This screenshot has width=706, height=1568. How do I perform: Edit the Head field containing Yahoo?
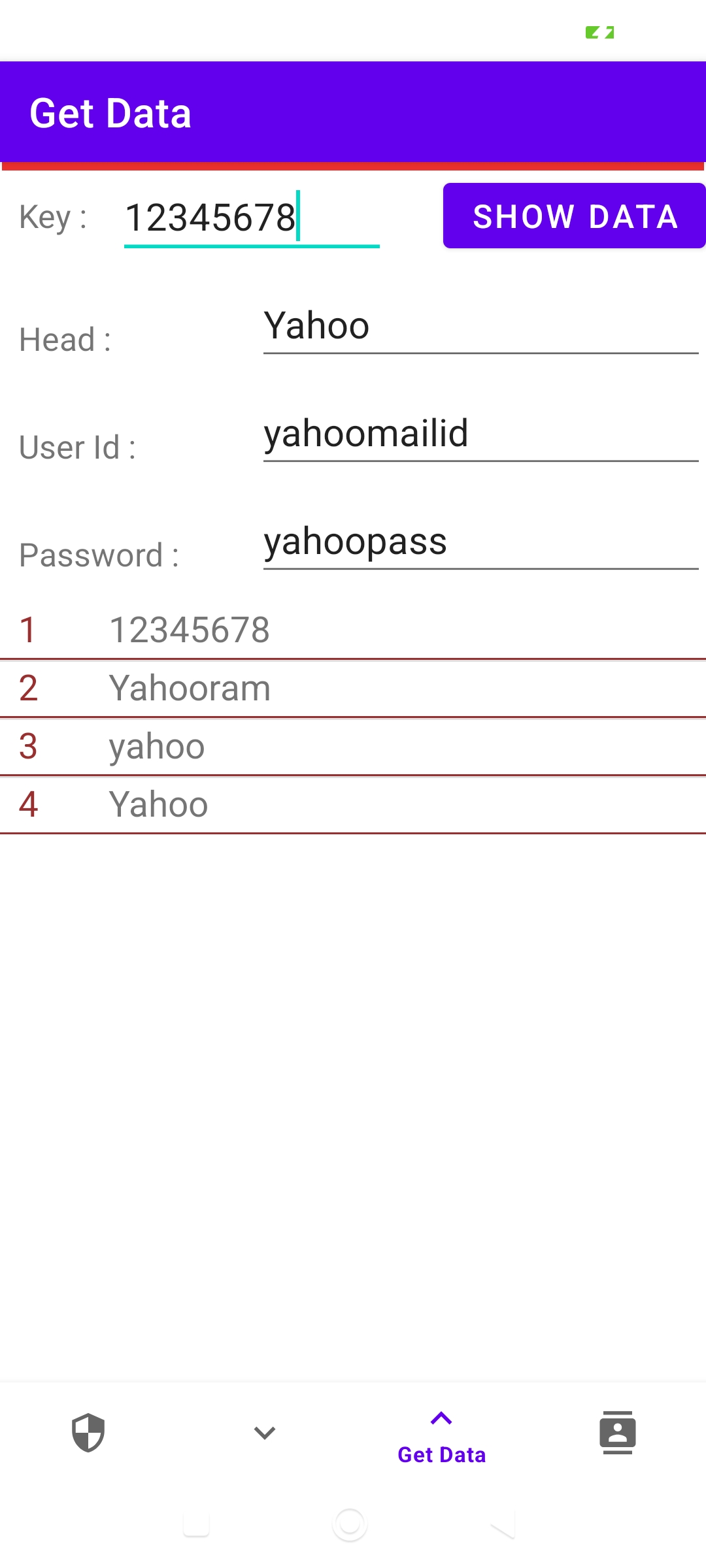(x=480, y=327)
